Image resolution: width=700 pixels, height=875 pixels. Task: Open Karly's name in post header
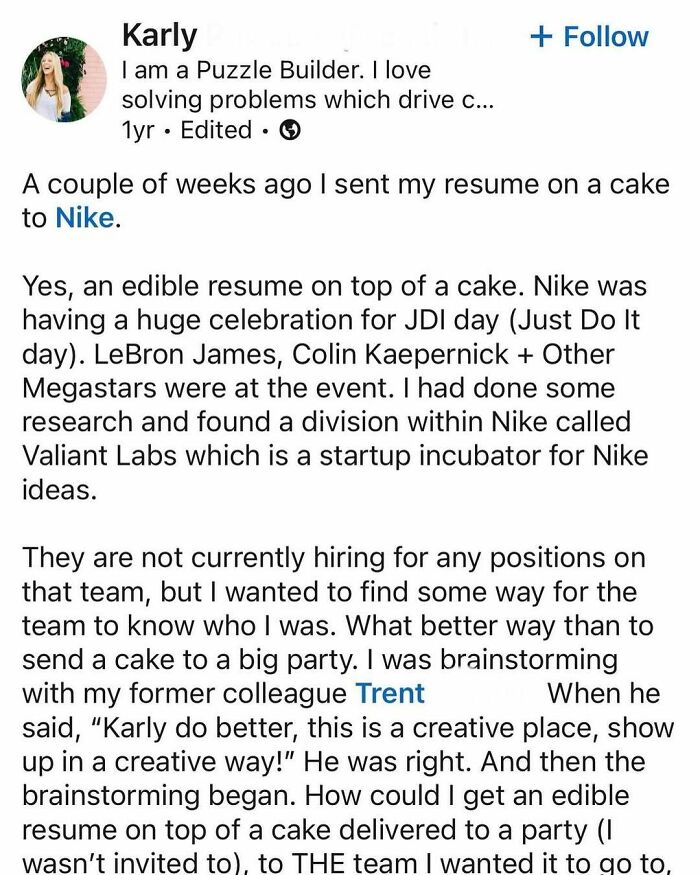pyautogui.click(x=159, y=34)
